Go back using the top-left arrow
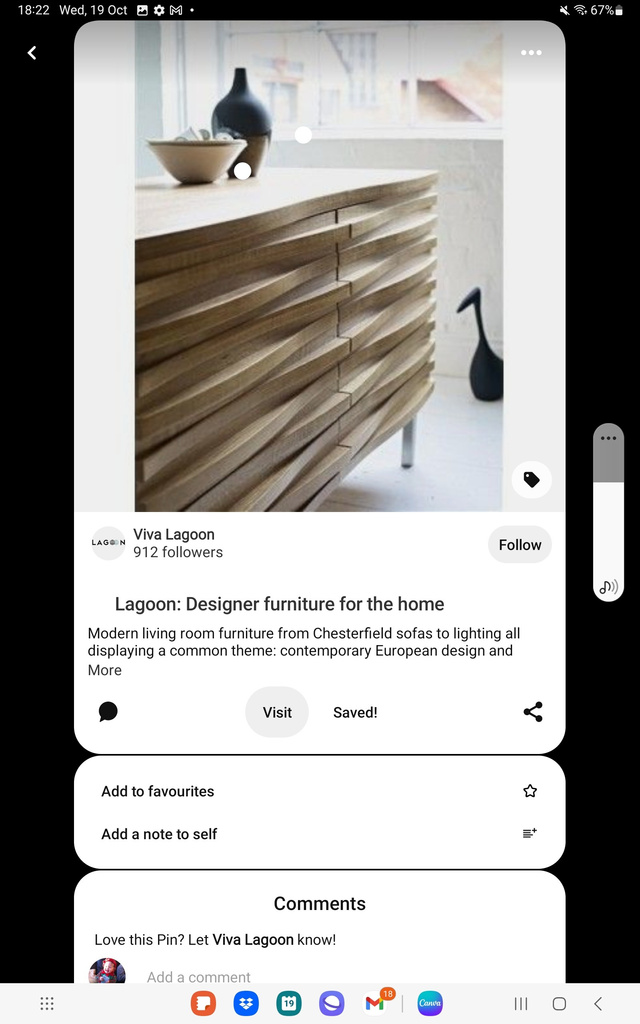The height and width of the screenshot is (1024, 640). (32, 53)
